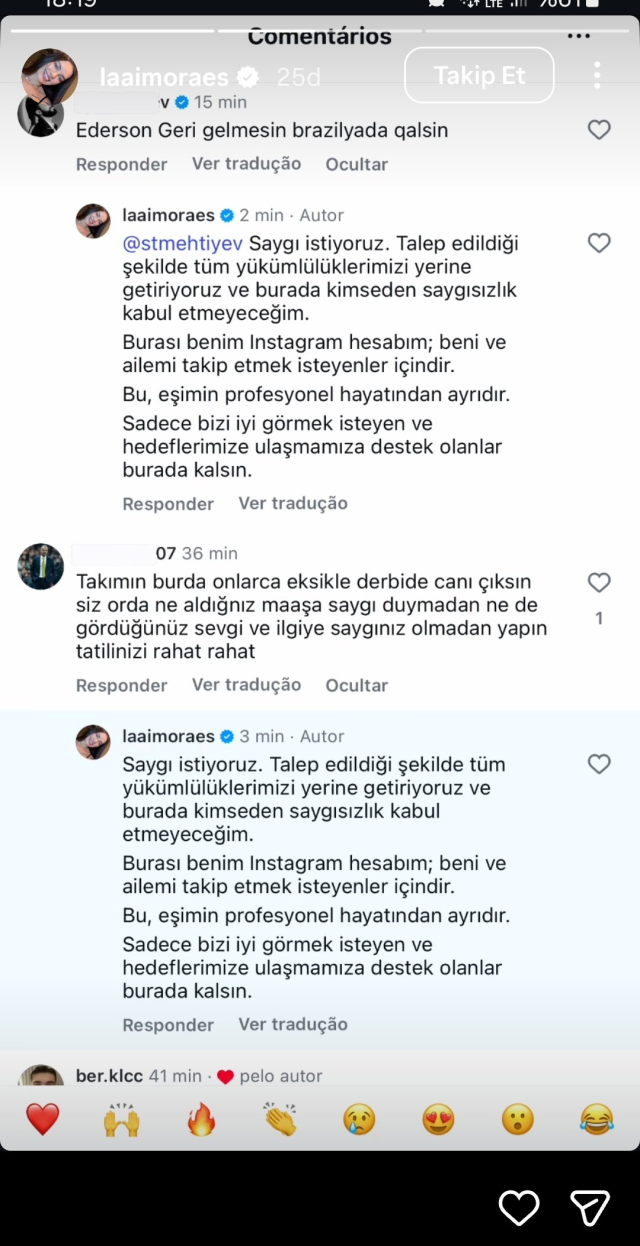The image size is (640, 1246).
Task: Like this story with the heart
Action: [x=519, y=1208]
